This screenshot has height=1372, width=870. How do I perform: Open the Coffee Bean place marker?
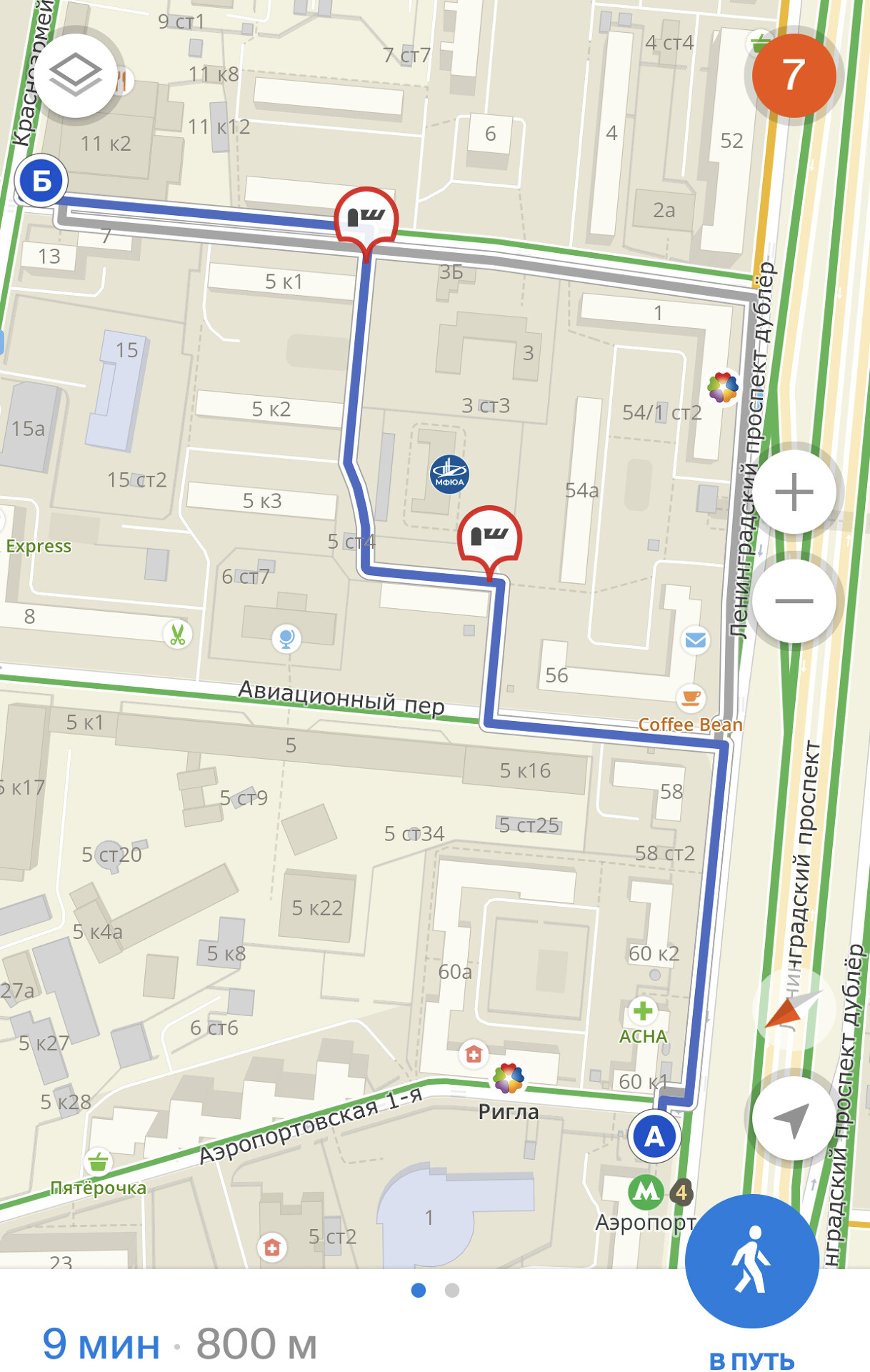(x=691, y=698)
